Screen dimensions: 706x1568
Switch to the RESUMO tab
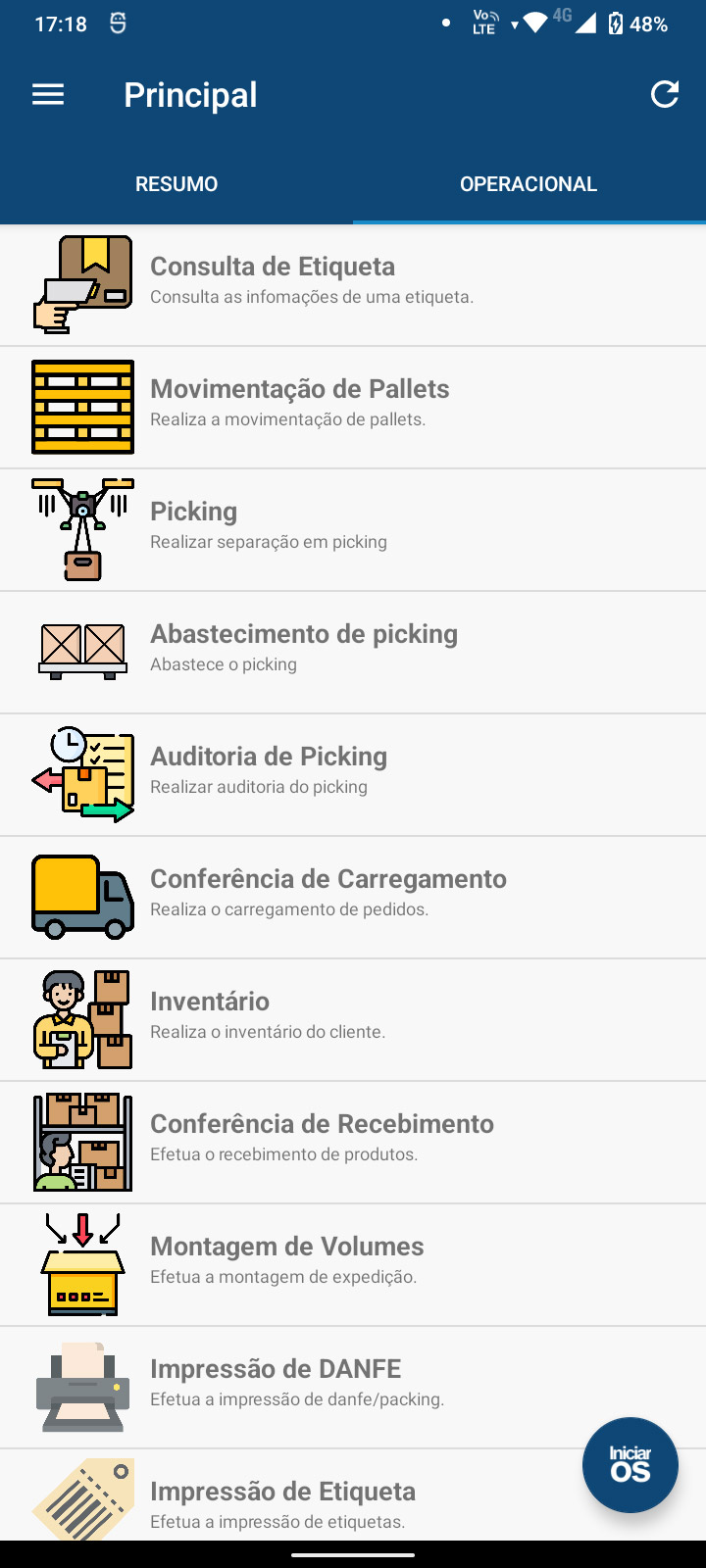point(176,184)
